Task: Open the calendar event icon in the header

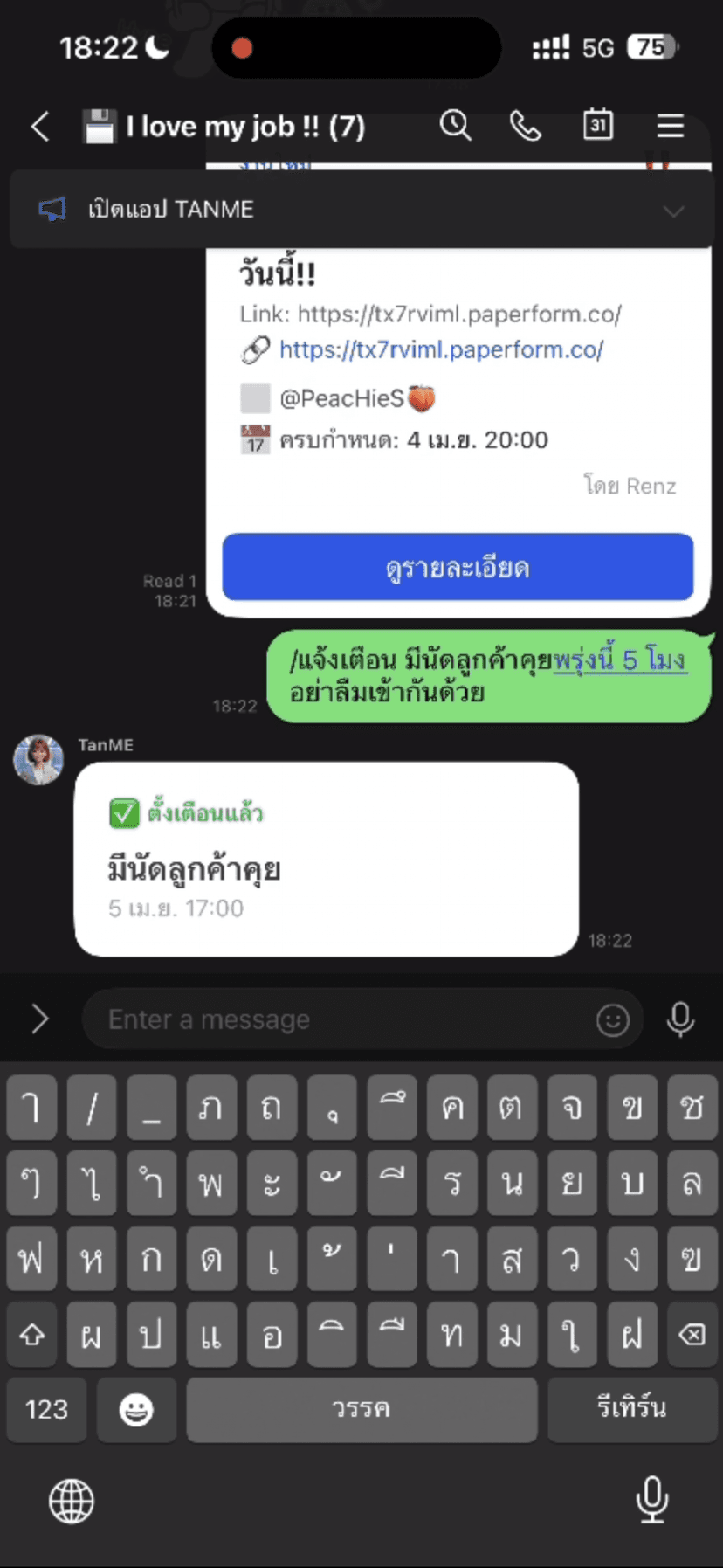Action: tap(596, 126)
